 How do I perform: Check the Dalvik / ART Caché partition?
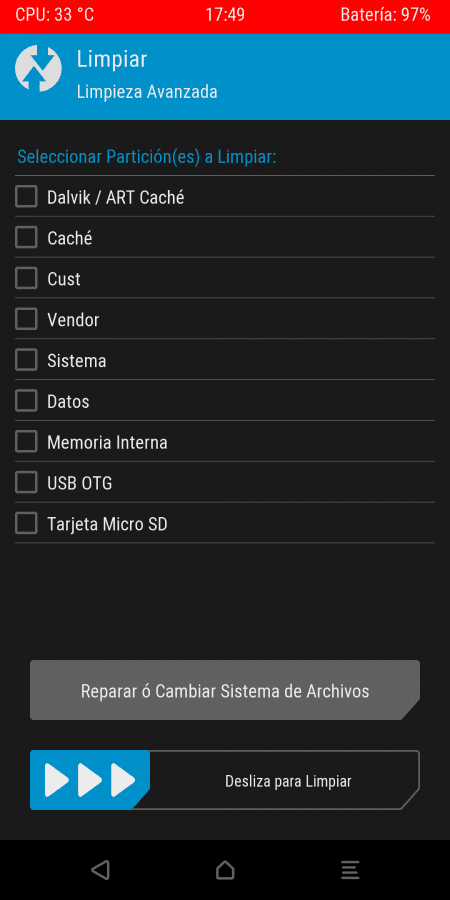coord(26,196)
